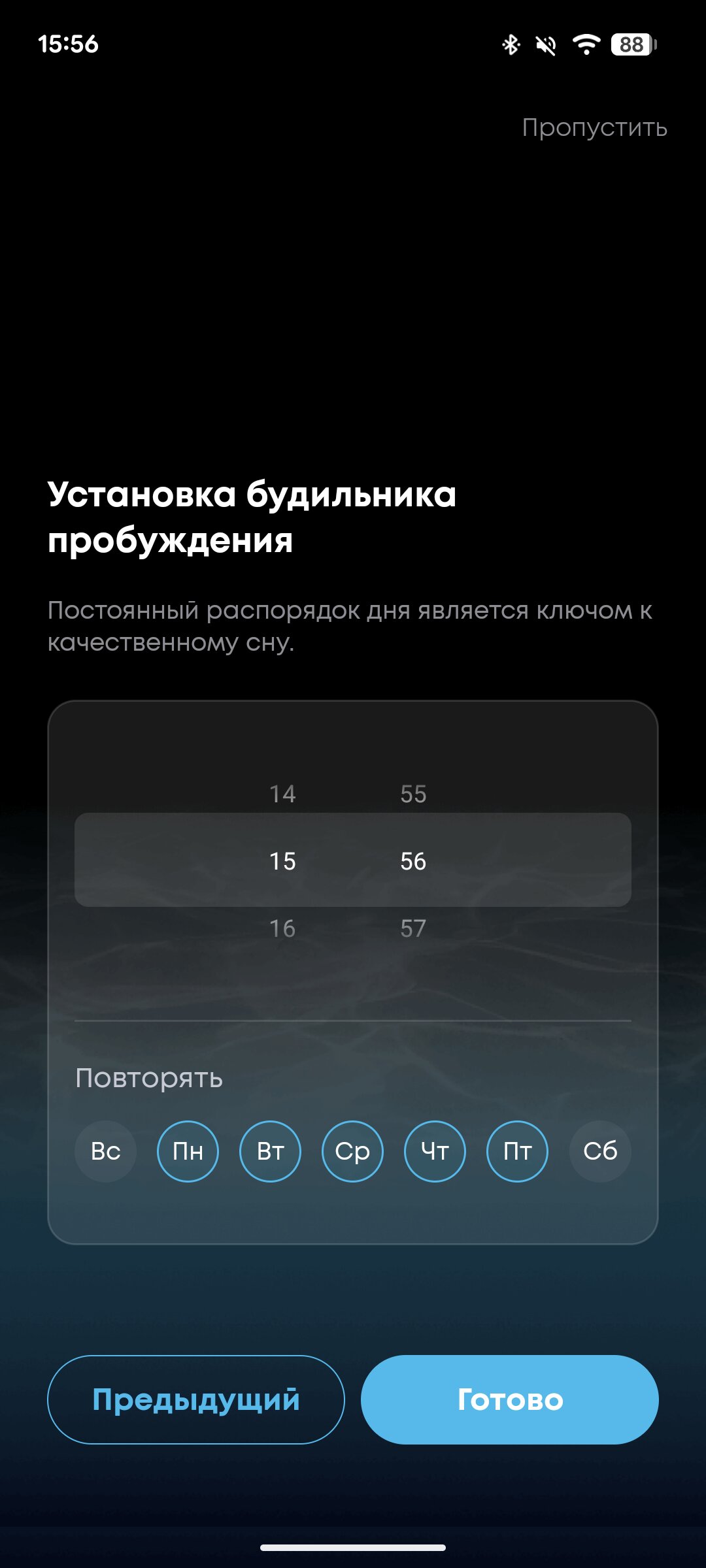The height and width of the screenshot is (1568, 706).
Task: Tap Пропустить to skip alarm setup
Action: pyautogui.click(x=594, y=128)
